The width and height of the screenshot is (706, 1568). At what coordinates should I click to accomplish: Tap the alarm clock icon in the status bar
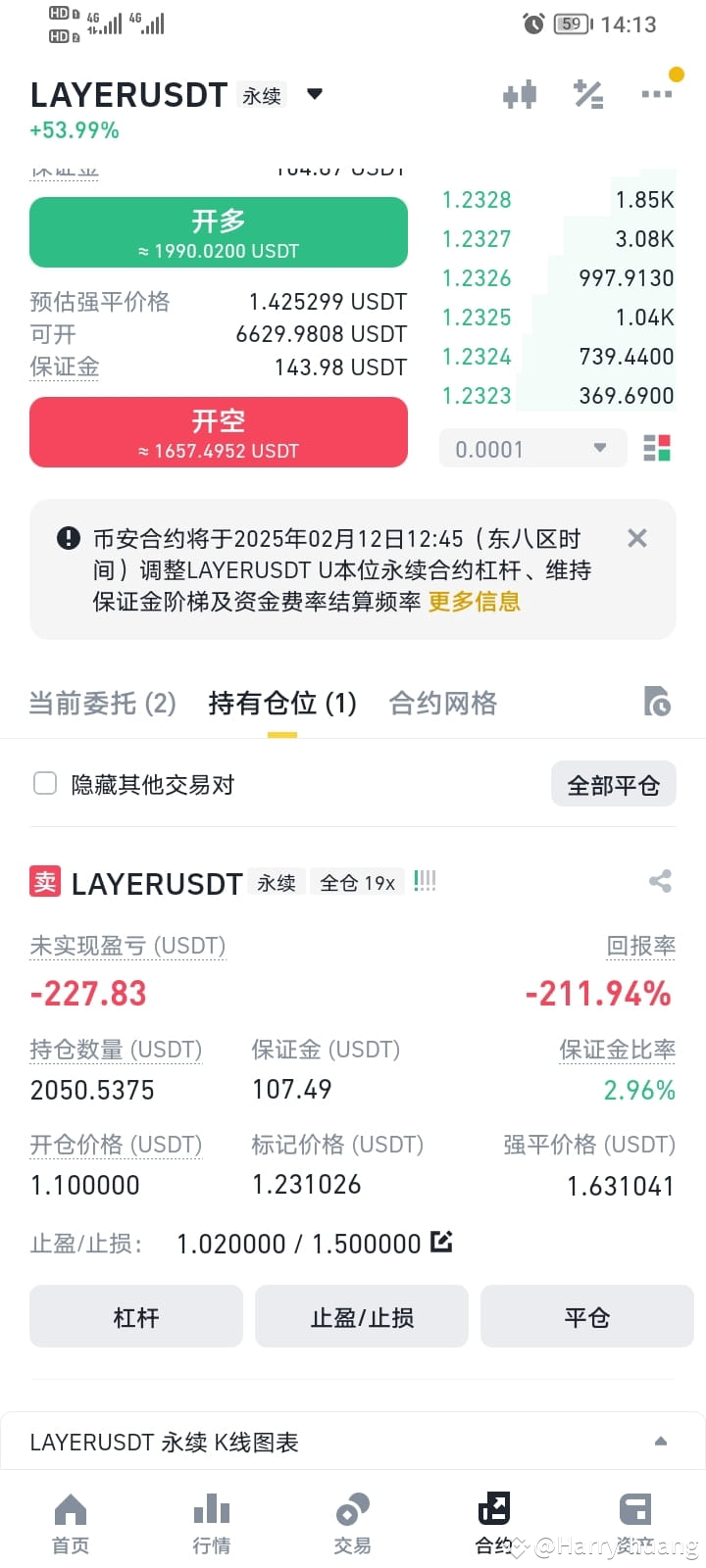(x=532, y=24)
